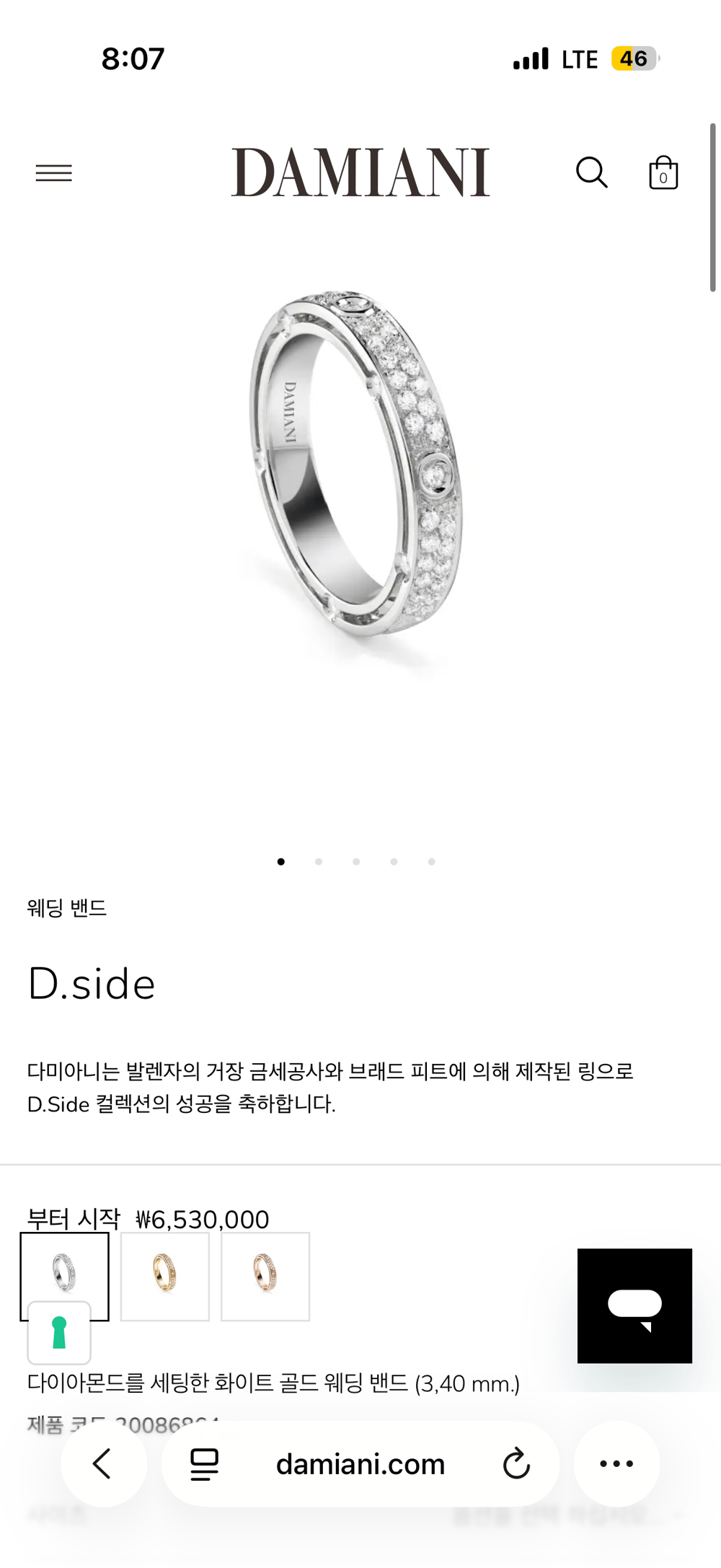Open the page reader options icon
The height and width of the screenshot is (1568, 721).
click(204, 1464)
